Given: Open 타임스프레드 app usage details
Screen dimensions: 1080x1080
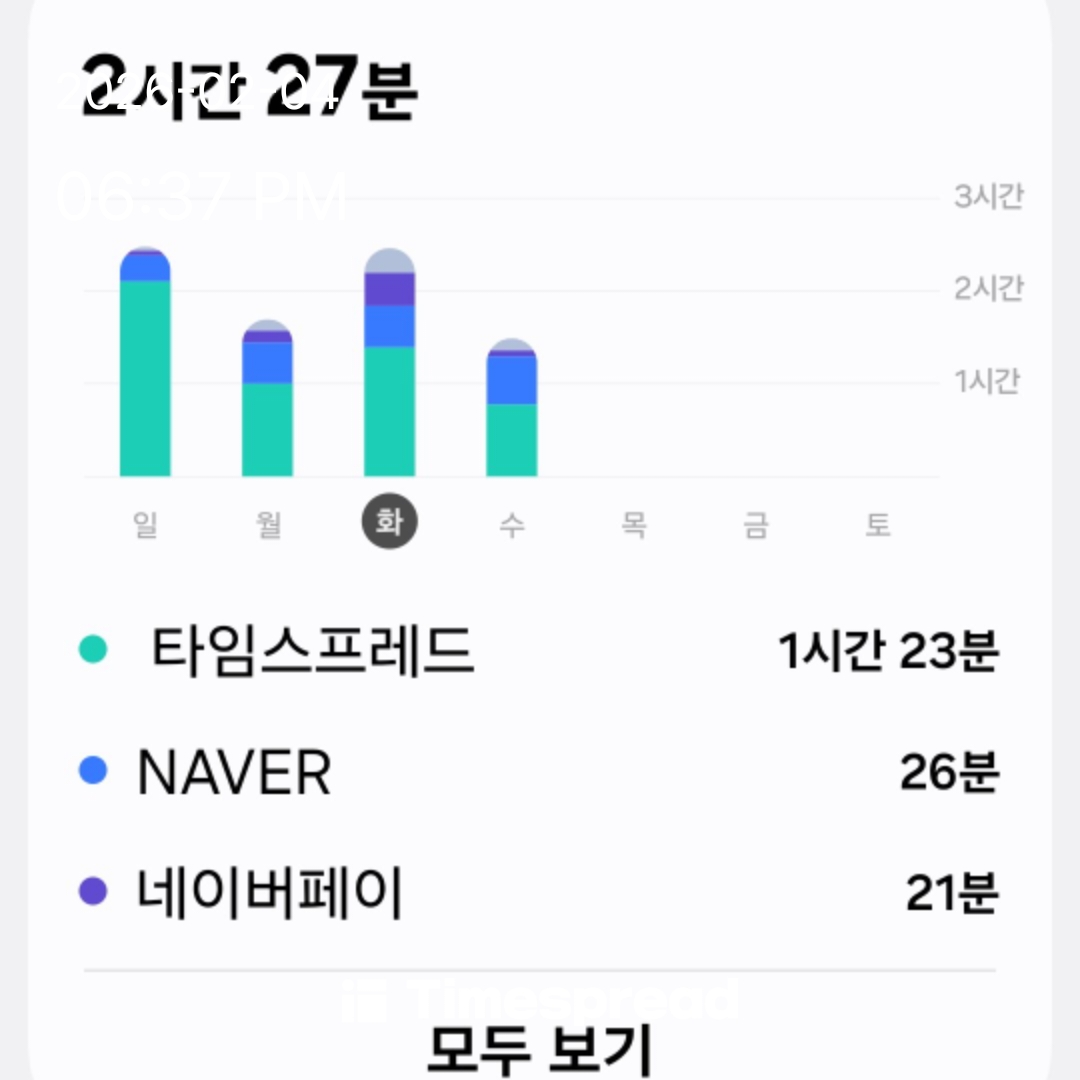Looking at the screenshot, I should 538,651.
